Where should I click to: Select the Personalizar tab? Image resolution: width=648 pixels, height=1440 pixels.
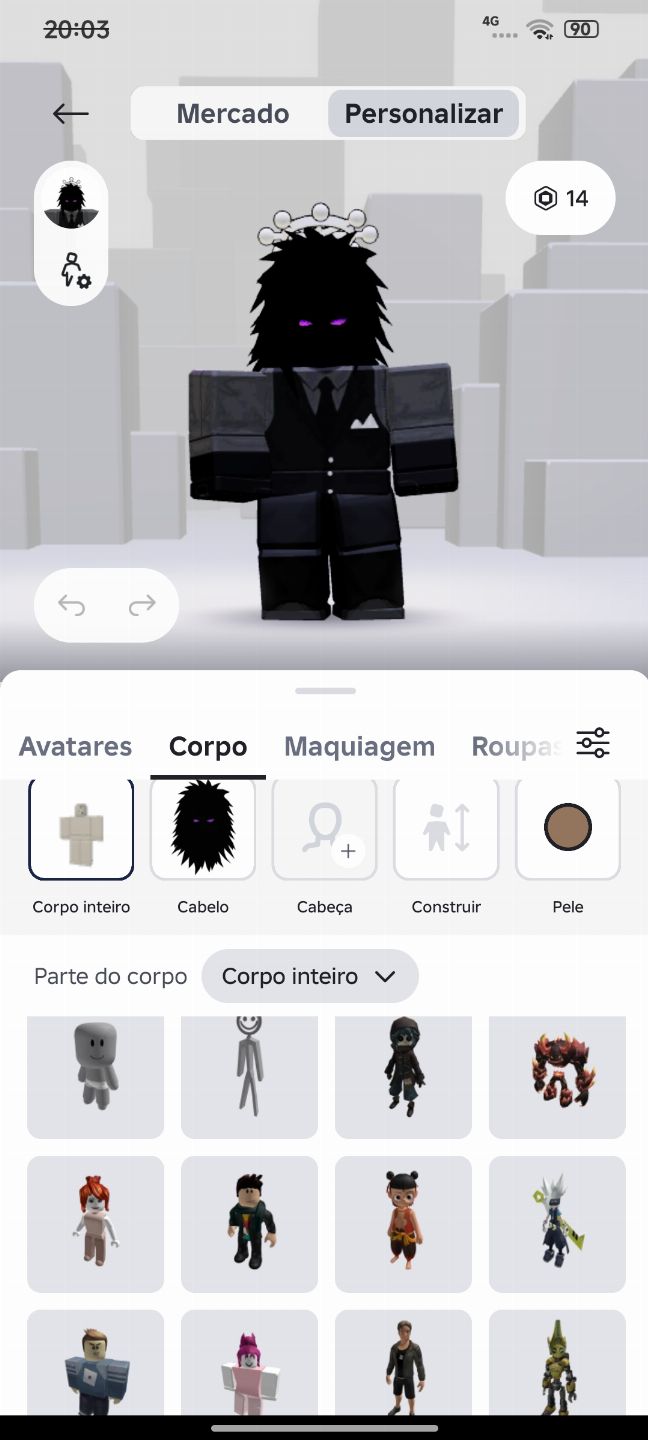tap(424, 114)
